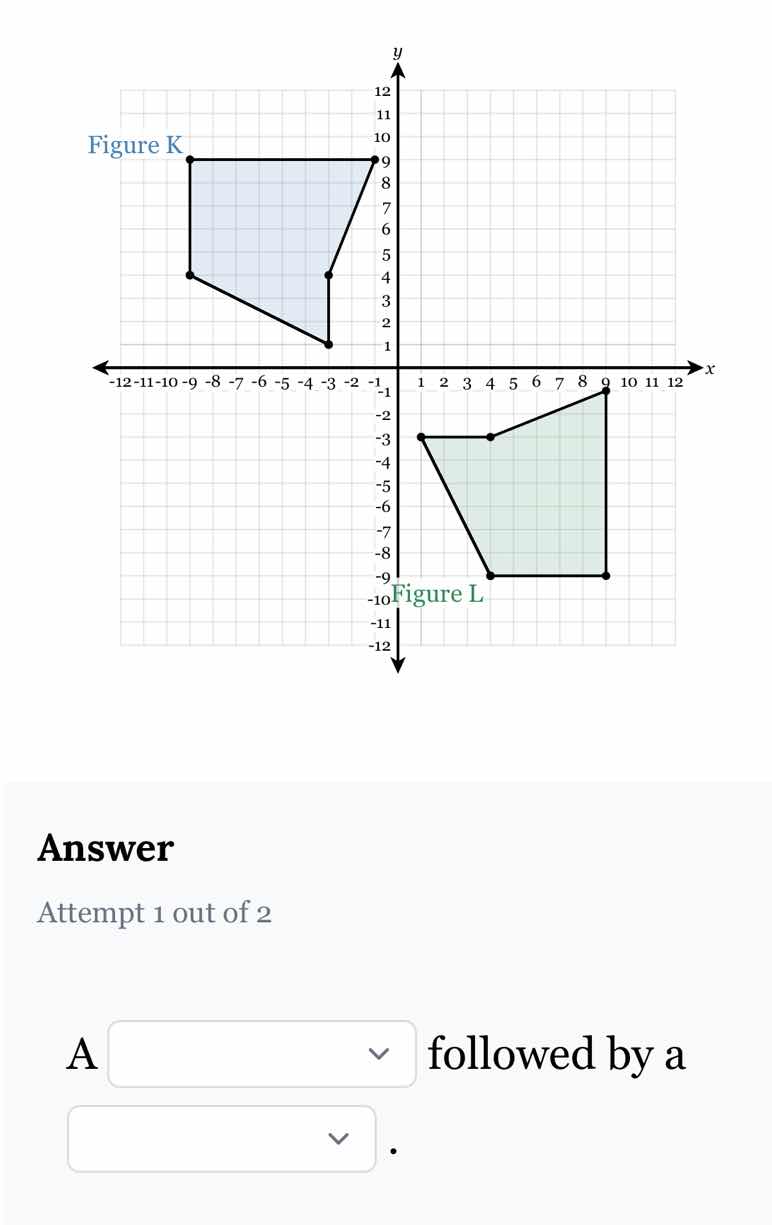Click the vertex at (4, -9) on Figure L

pos(490,574)
